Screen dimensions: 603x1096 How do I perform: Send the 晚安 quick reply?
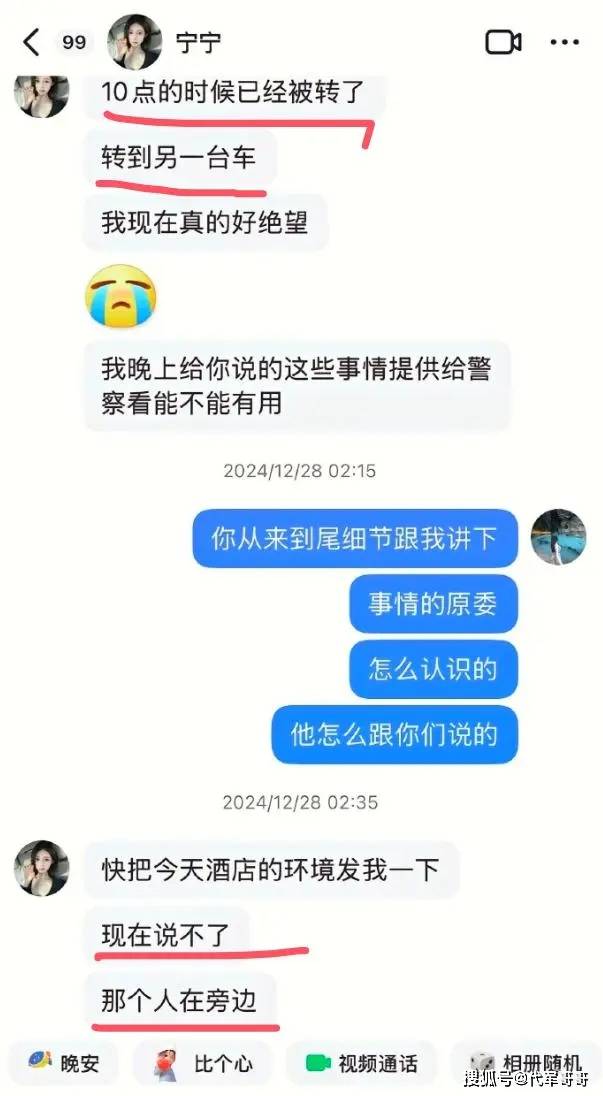[x=62, y=1063]
